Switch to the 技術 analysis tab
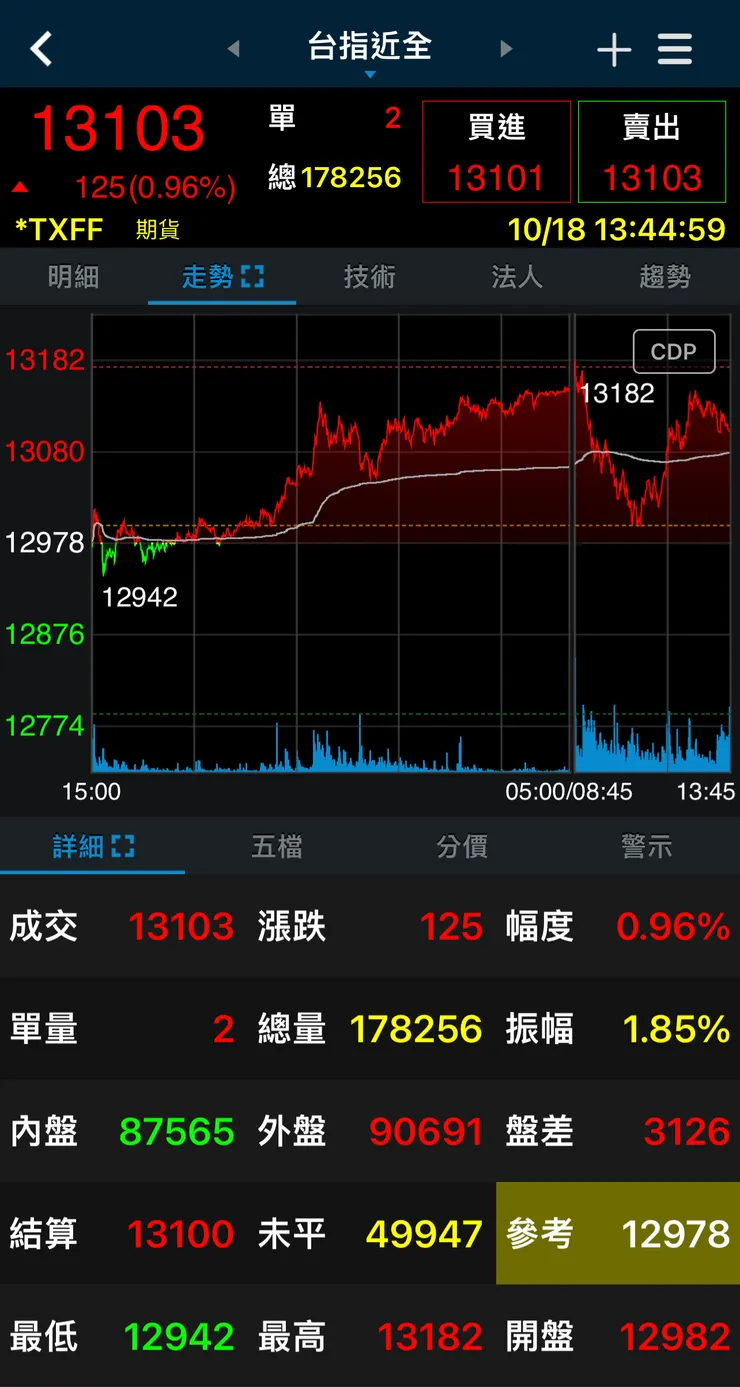The height and width of the screenshot is (1387, 740). pyautogui.click(x=369, y=277)
